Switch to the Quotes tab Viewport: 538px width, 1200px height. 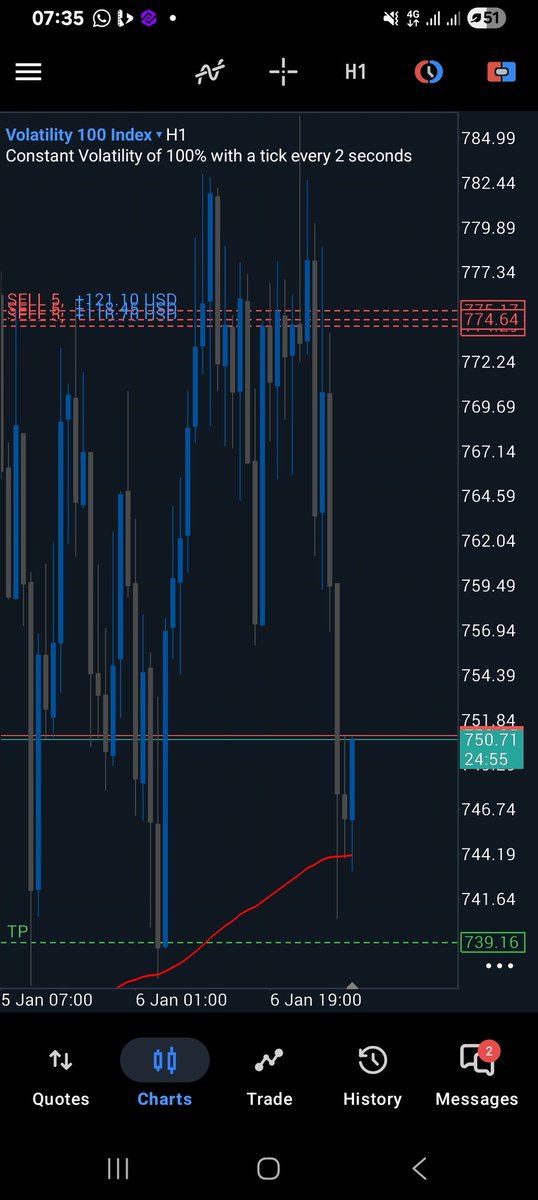61,1077
